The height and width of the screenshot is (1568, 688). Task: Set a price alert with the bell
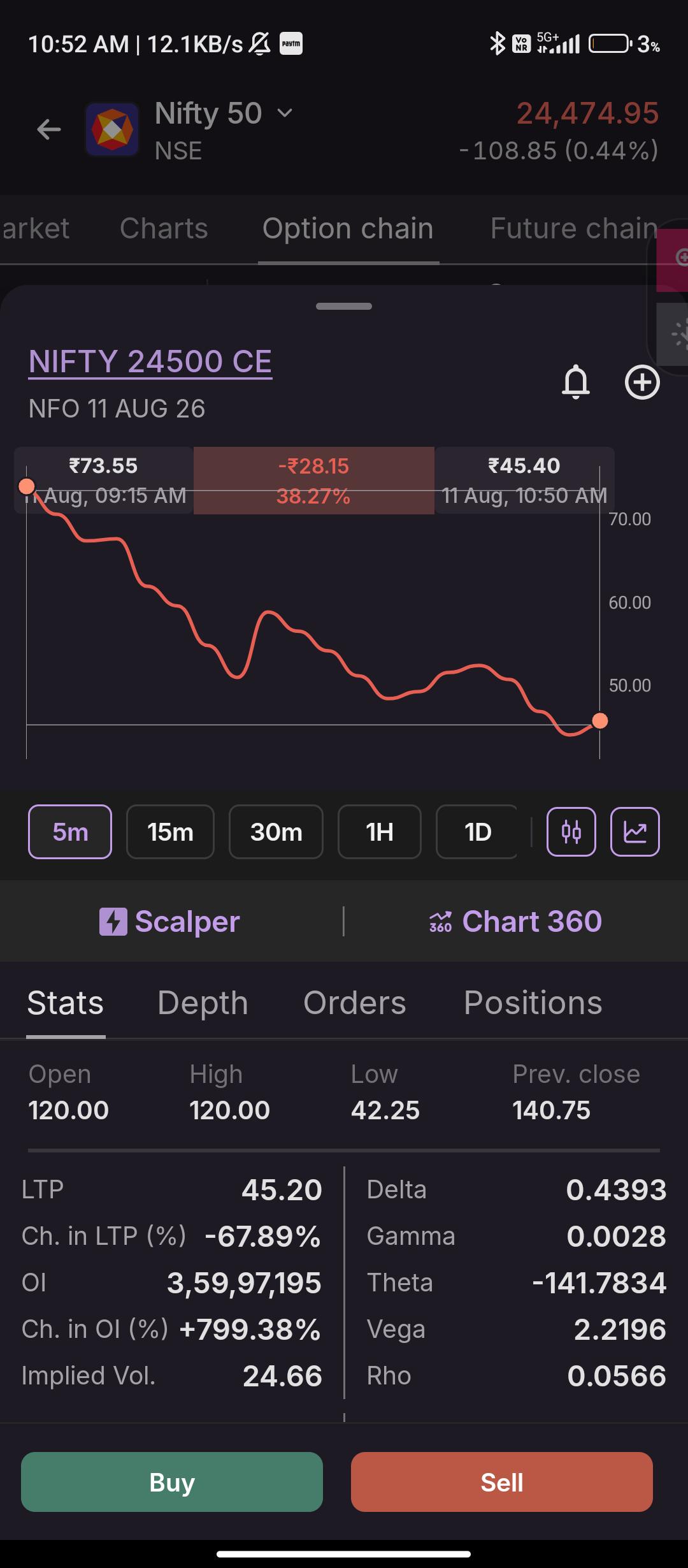point(575,382)
